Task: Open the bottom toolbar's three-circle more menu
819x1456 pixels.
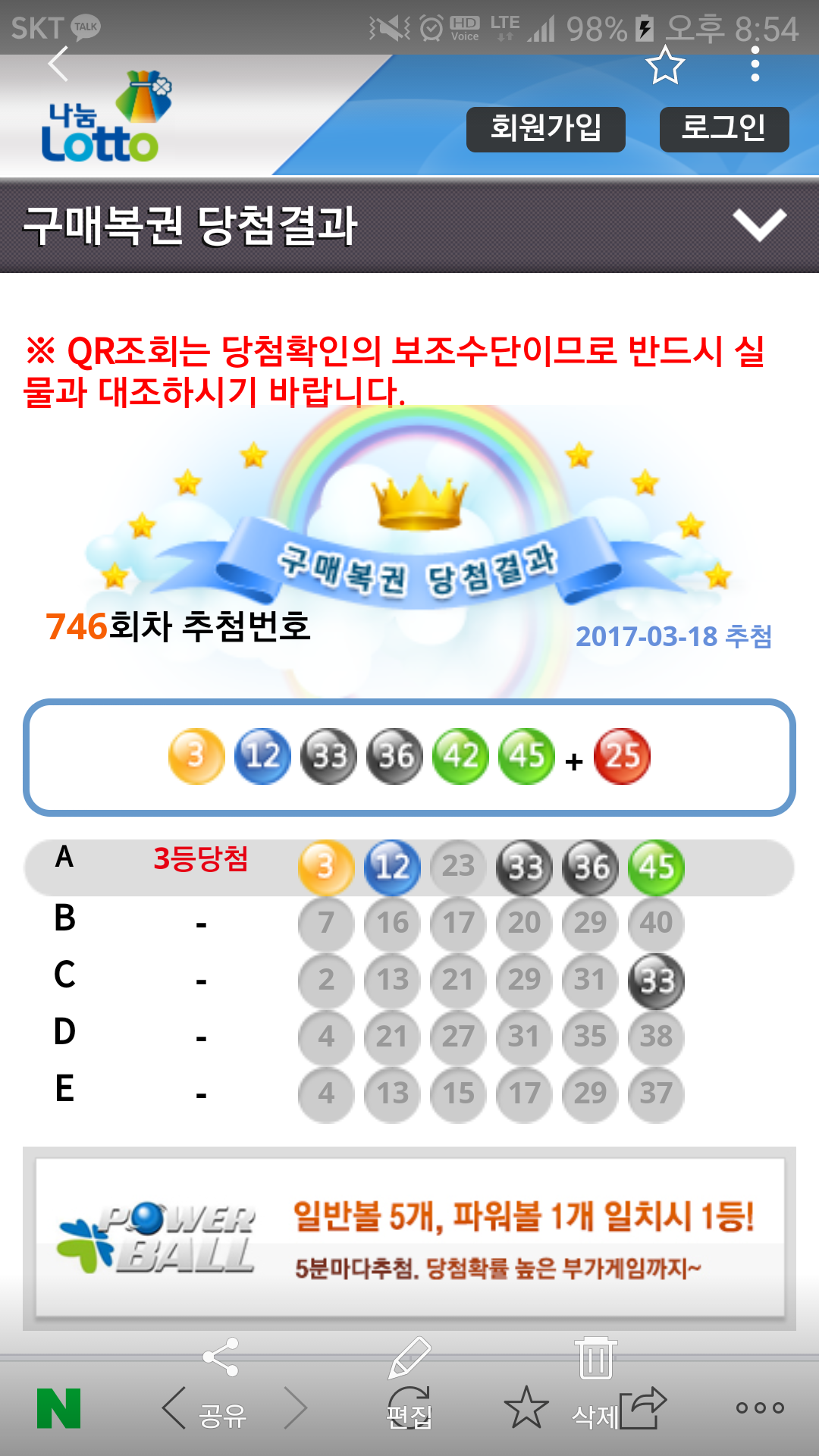Action: click(760, 1408)
